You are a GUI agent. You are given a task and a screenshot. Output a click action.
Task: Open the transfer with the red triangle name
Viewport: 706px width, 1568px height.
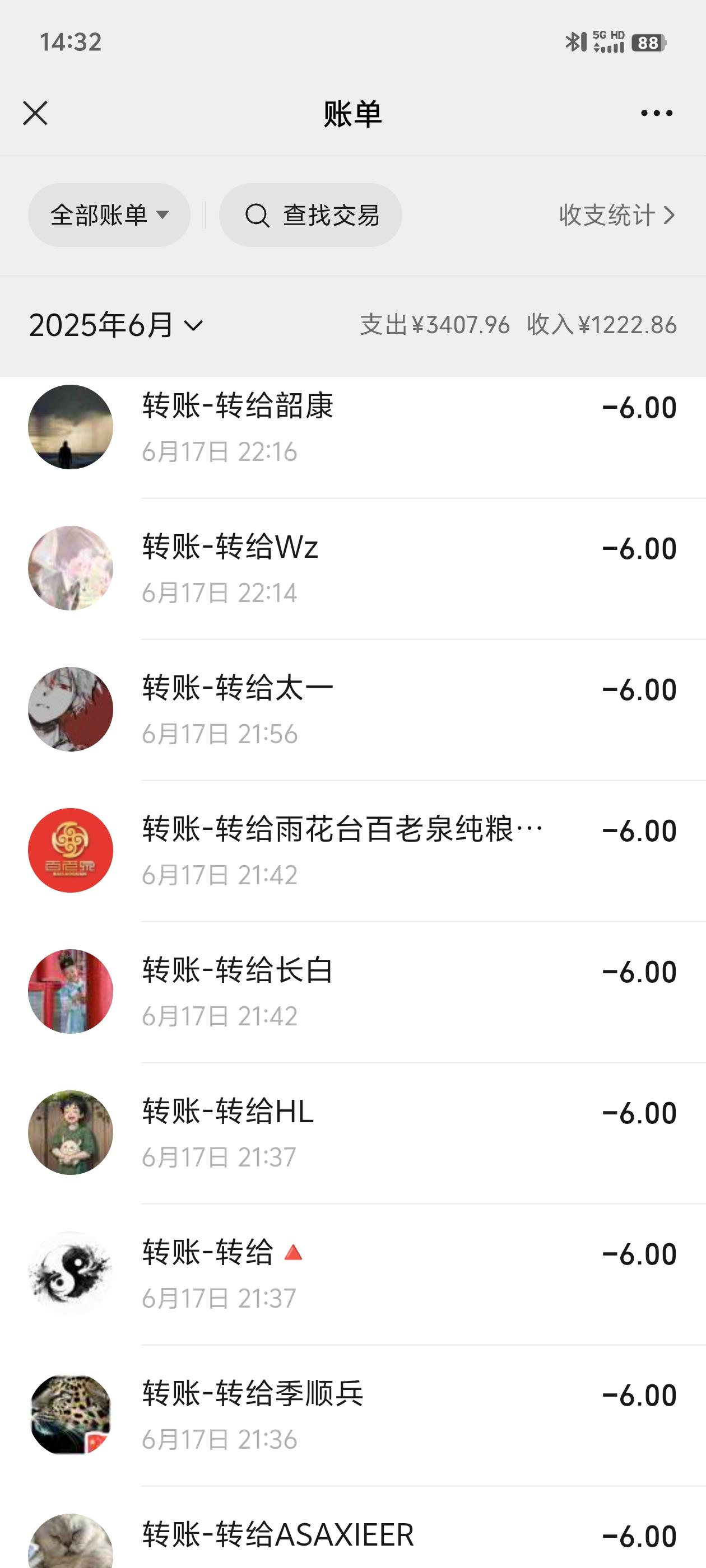point(352,1275)
